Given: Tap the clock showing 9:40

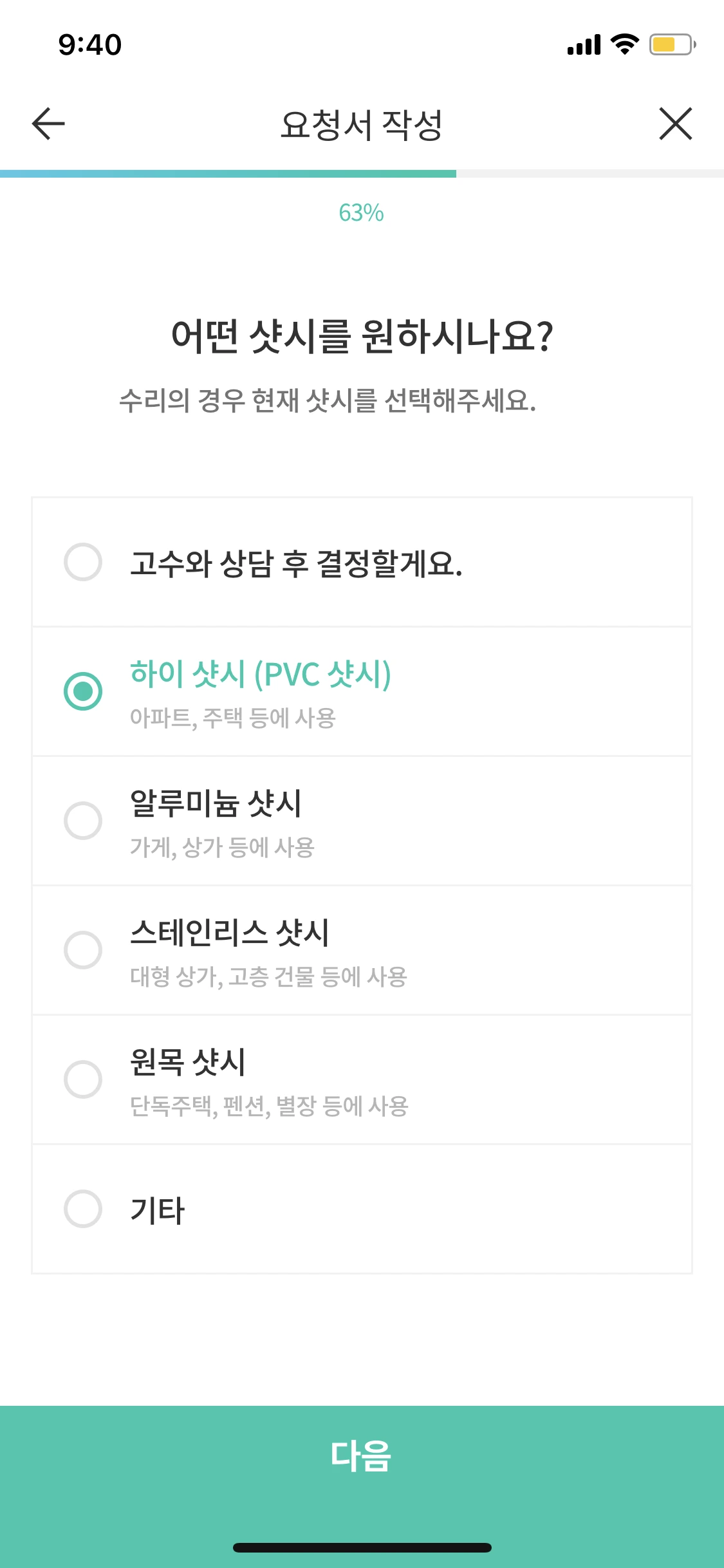Looking at the screenshot, I should [87, 45].
